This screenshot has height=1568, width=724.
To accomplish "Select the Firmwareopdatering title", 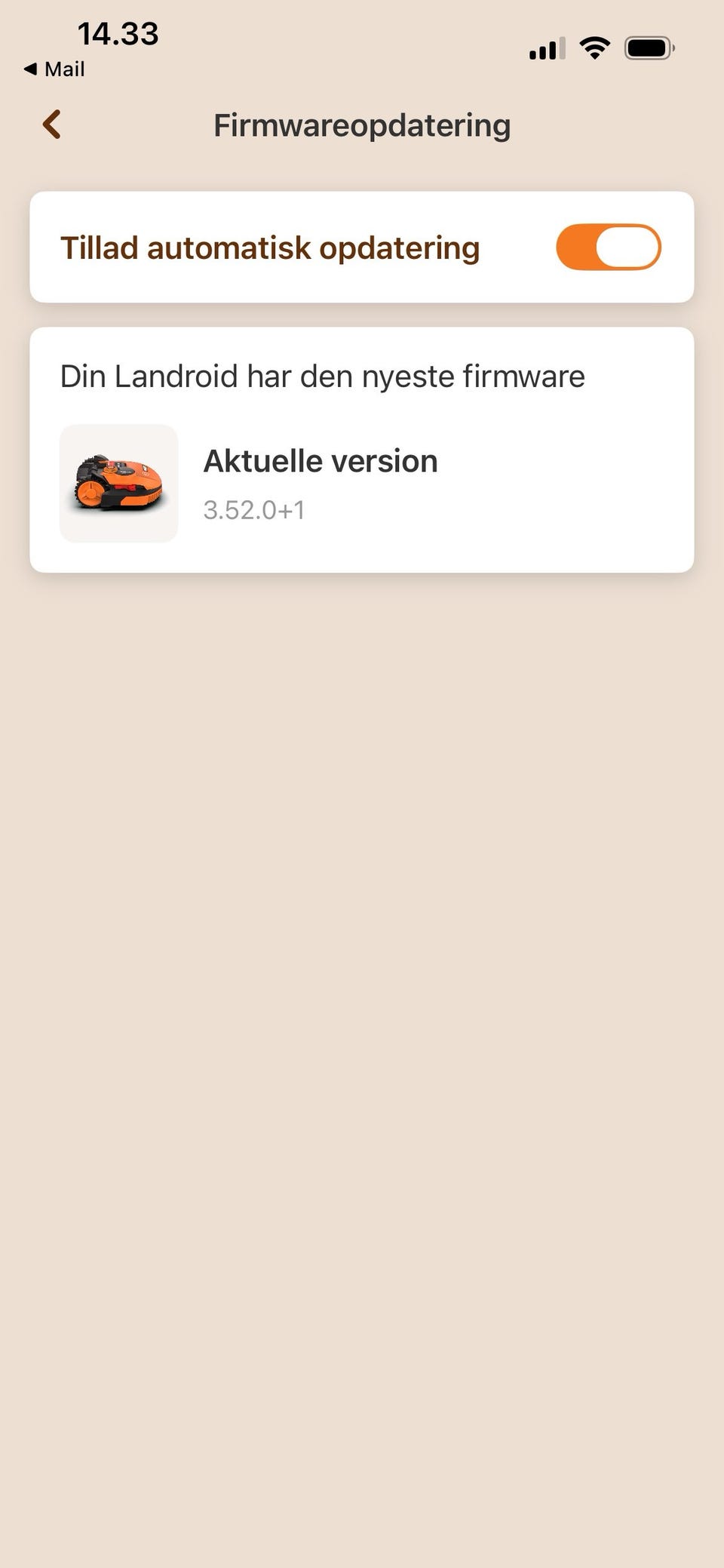I will click(x=362, y=125).
